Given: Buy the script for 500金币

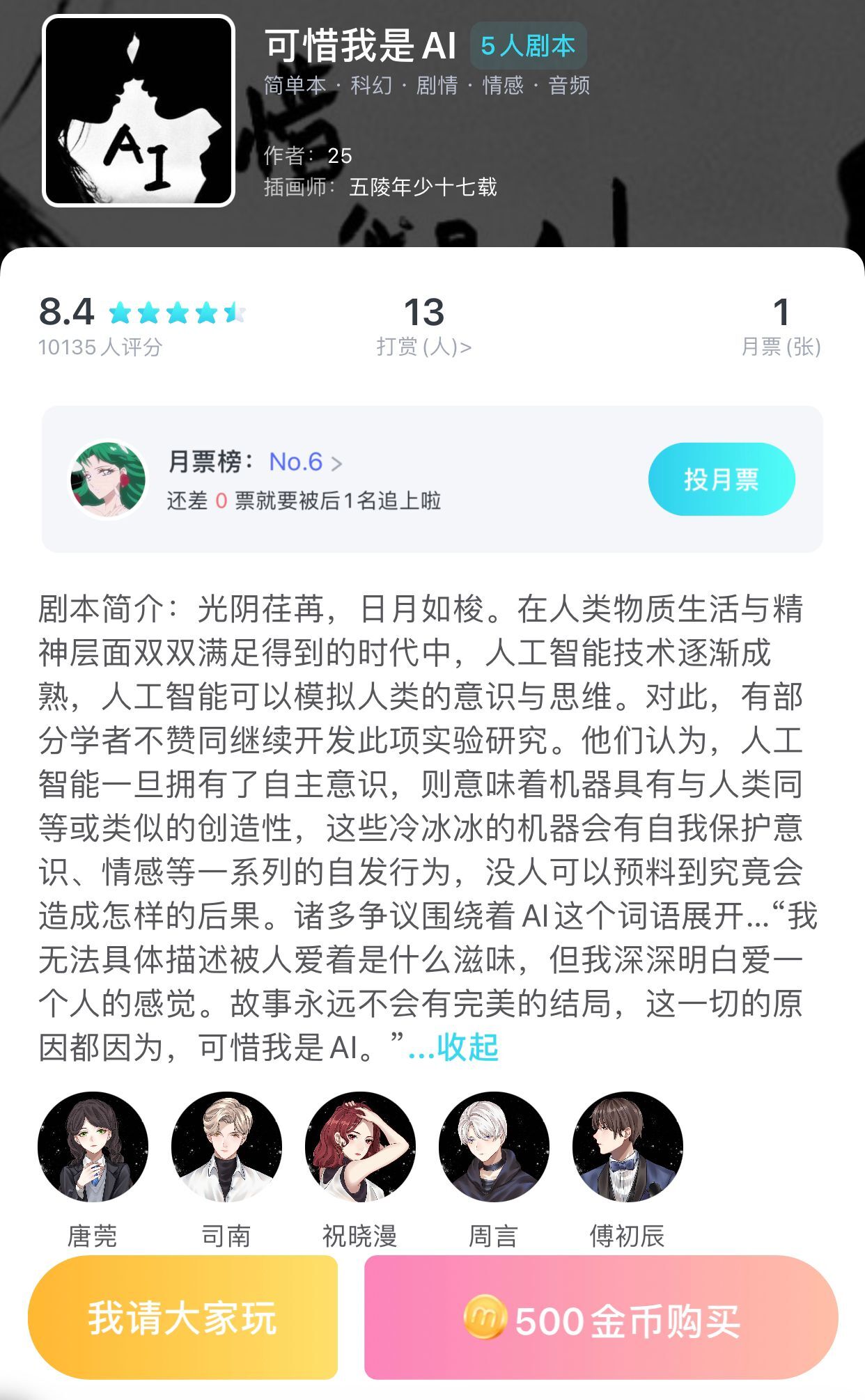Looking at the screenshot, I should tap(600, 1317).
